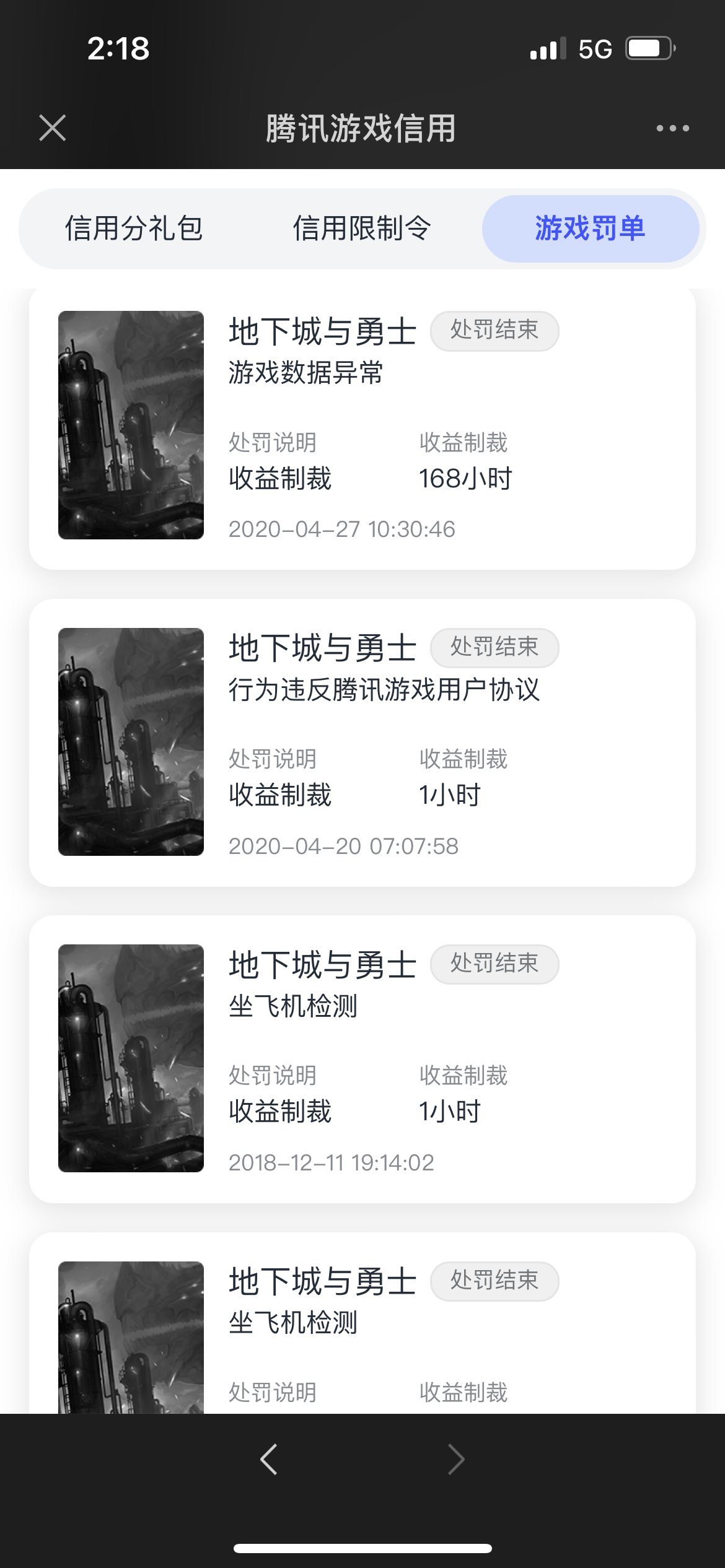725x1568 pixels.
Task: Open the three-dot more options menu
Action: coord(672,128)
